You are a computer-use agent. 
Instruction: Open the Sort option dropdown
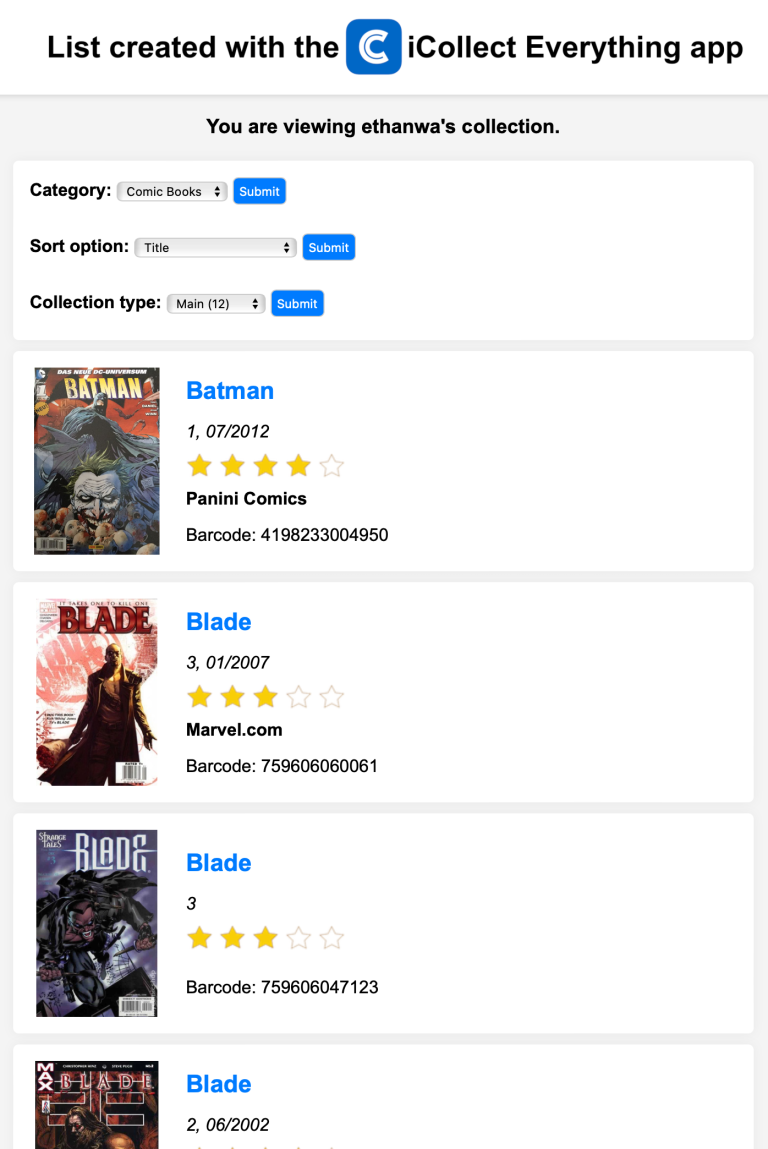pyautogui.click(x=215, y=247)
